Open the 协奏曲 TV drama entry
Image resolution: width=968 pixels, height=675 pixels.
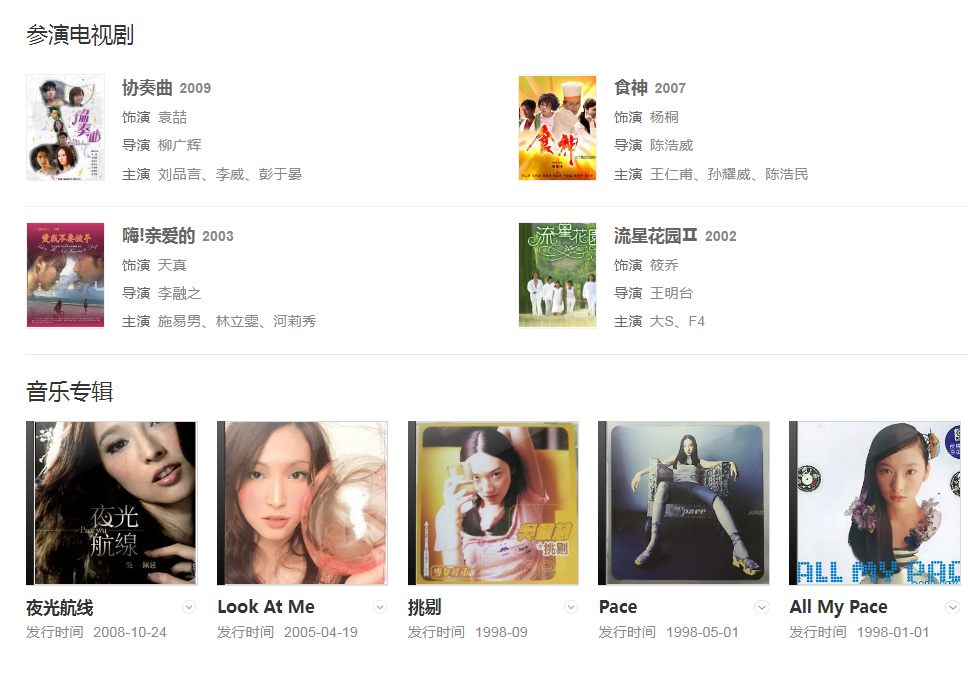pyautogui.click(x=147, y=88)
